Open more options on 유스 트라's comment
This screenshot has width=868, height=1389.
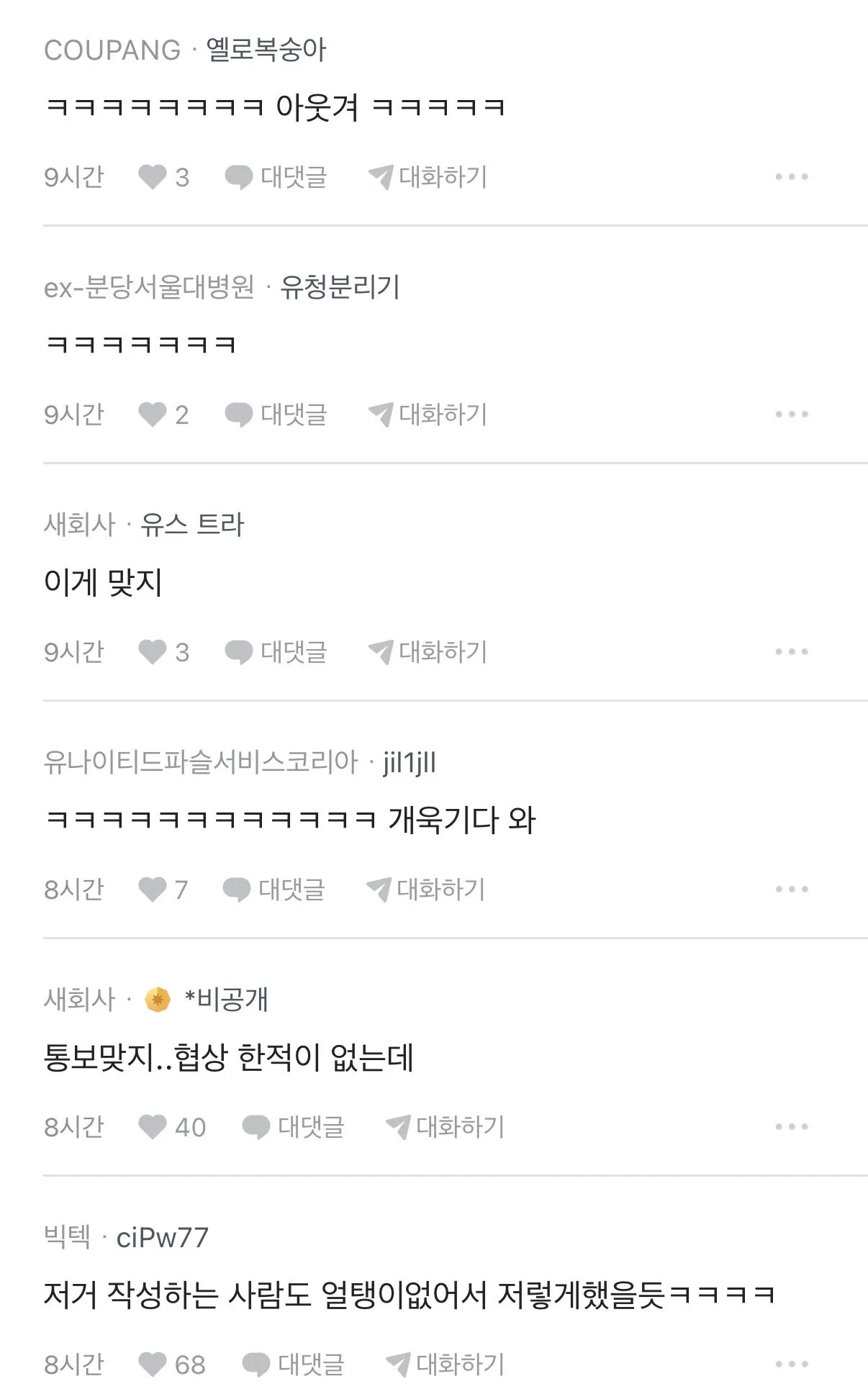point(791,652)
